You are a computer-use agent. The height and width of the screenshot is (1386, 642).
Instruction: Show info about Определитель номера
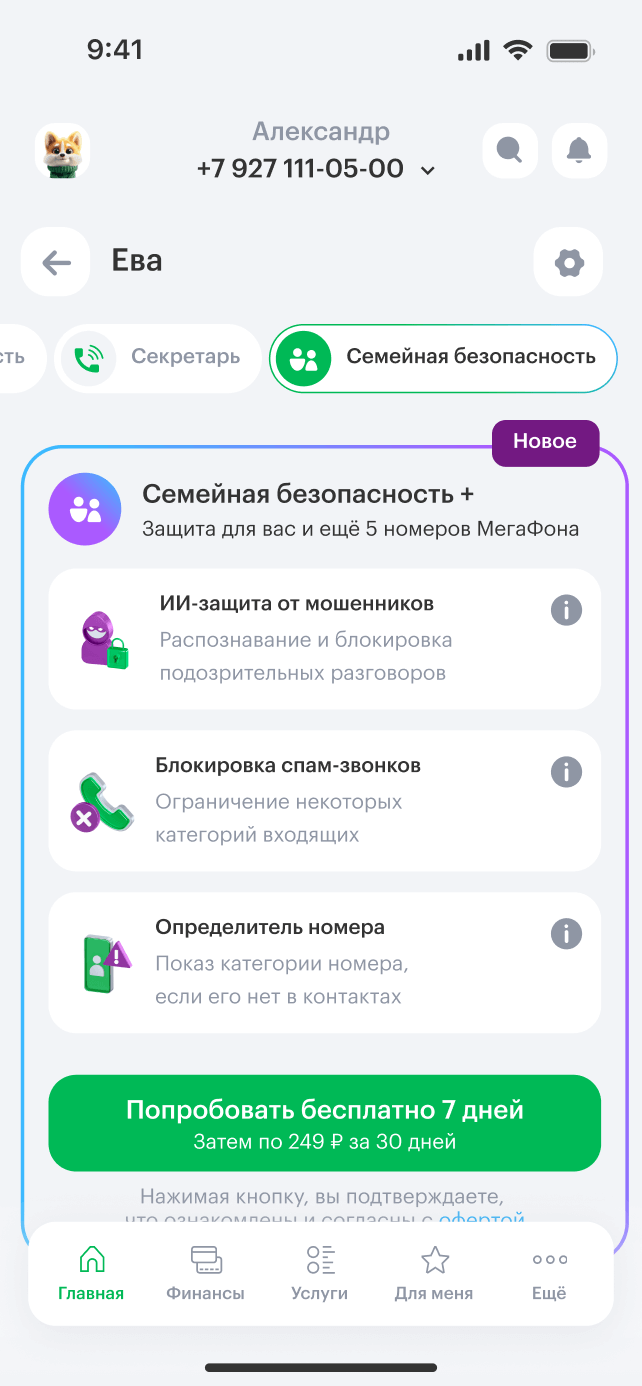(x=566, y=934)
